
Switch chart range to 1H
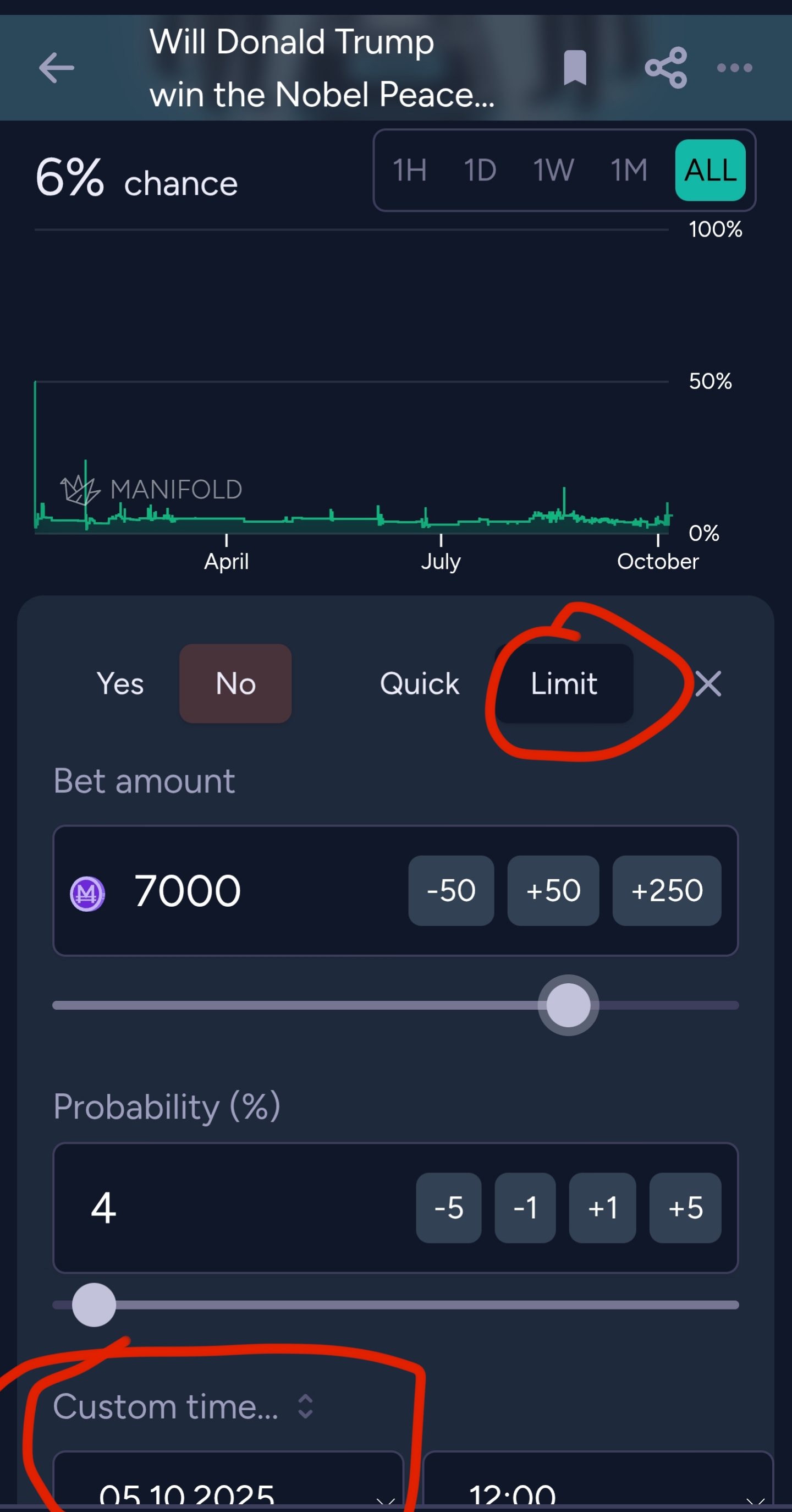coord(410,170)
